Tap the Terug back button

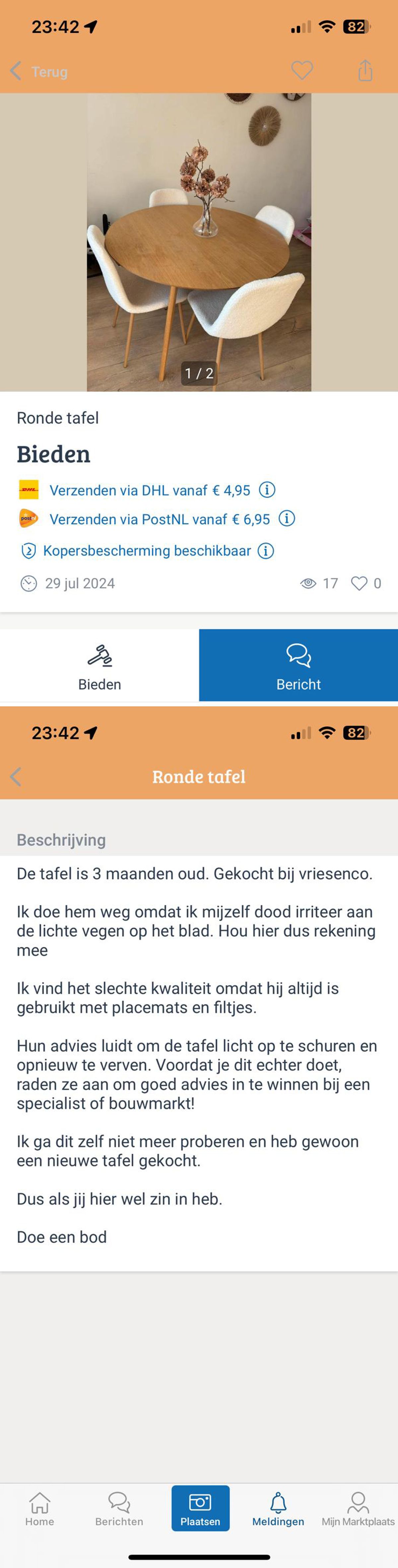(38, 72)
